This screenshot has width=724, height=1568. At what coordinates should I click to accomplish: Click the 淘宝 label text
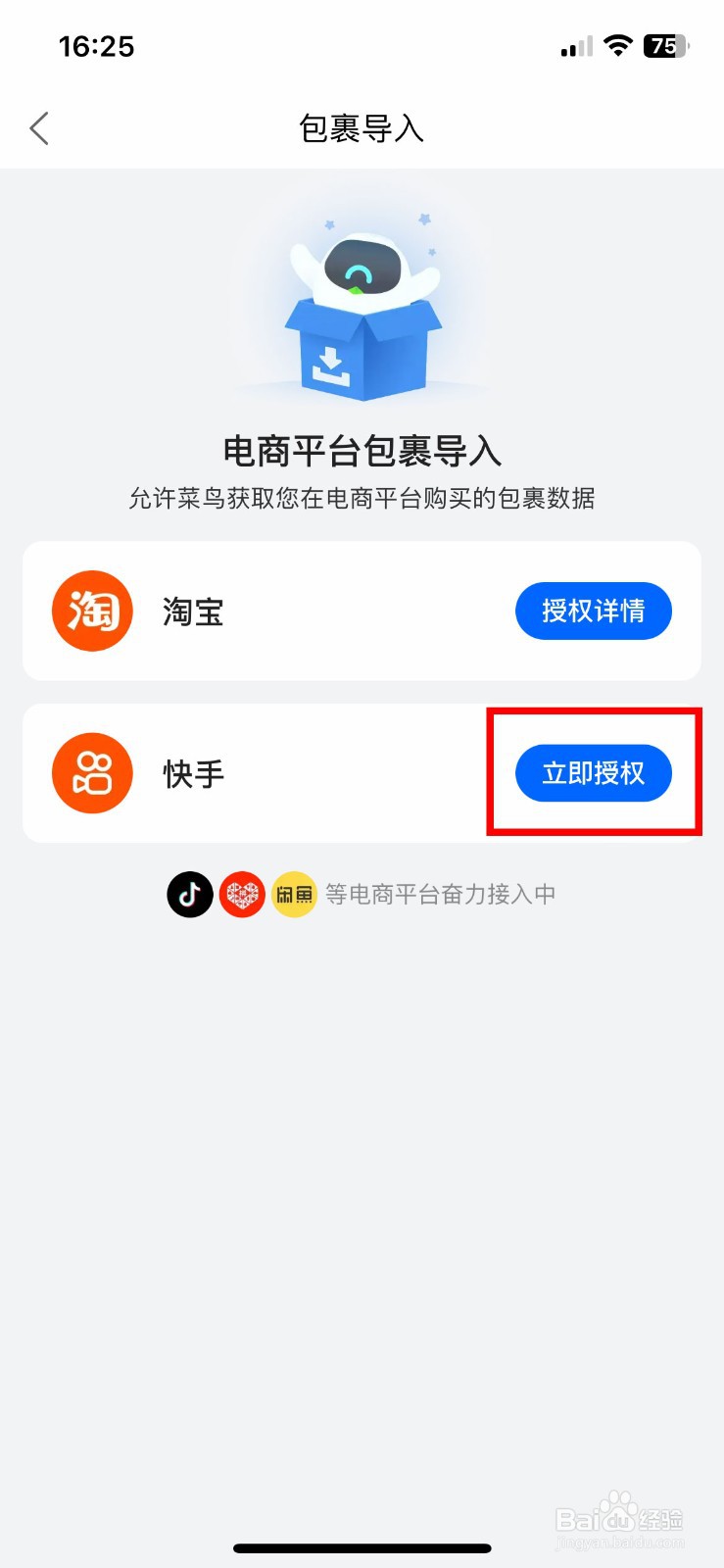192,611
